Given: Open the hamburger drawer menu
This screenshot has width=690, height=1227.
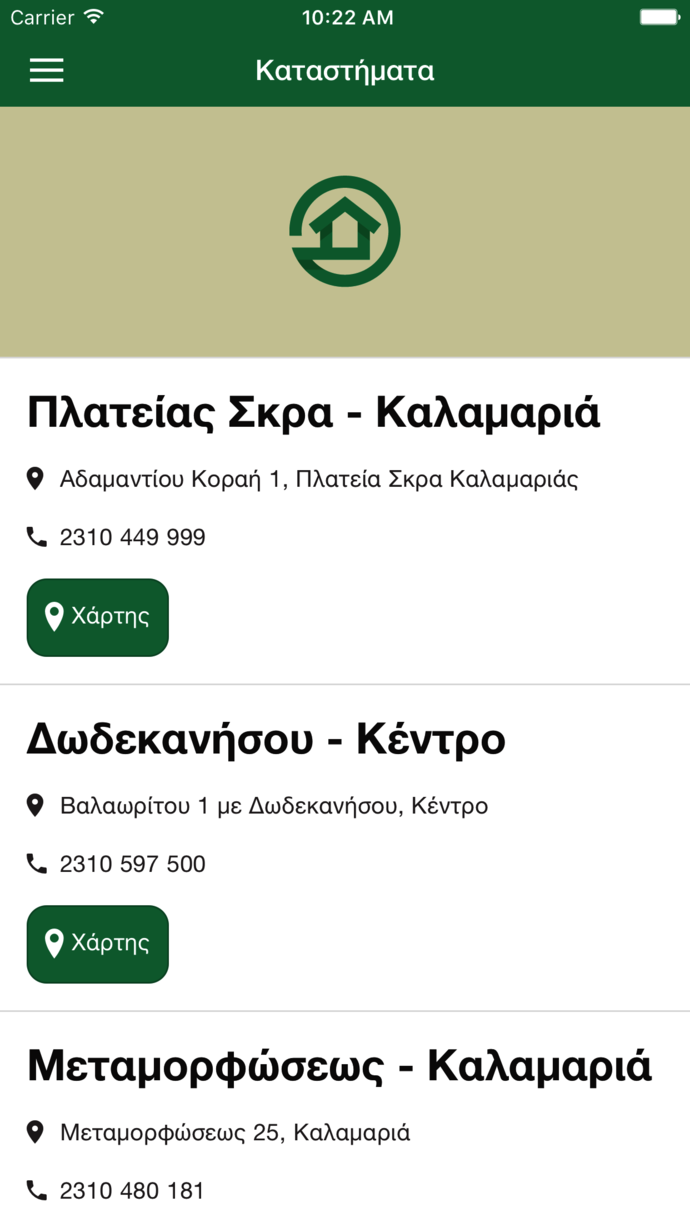Looking at the screenshot, I should click(x=46, y=70).
